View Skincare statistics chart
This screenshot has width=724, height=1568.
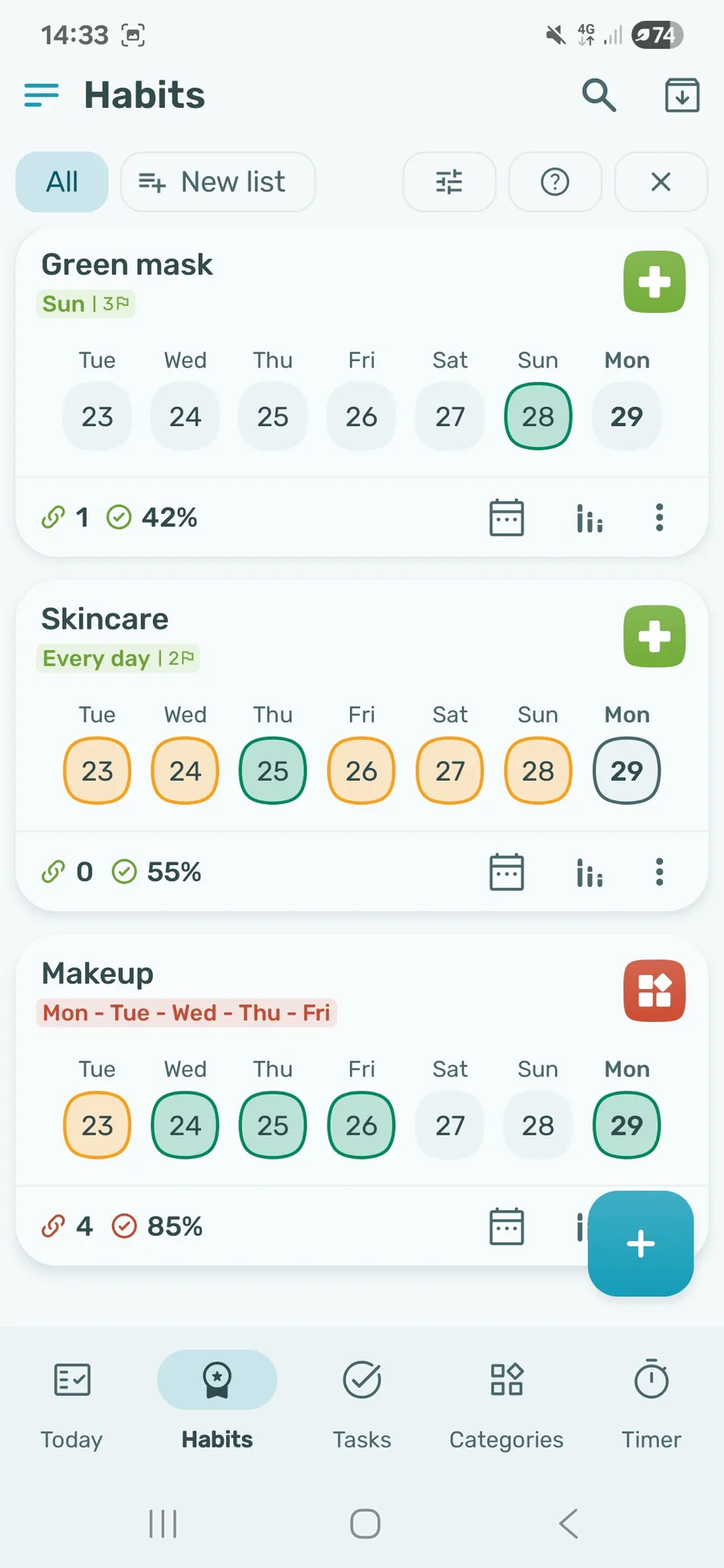point(590,872)
